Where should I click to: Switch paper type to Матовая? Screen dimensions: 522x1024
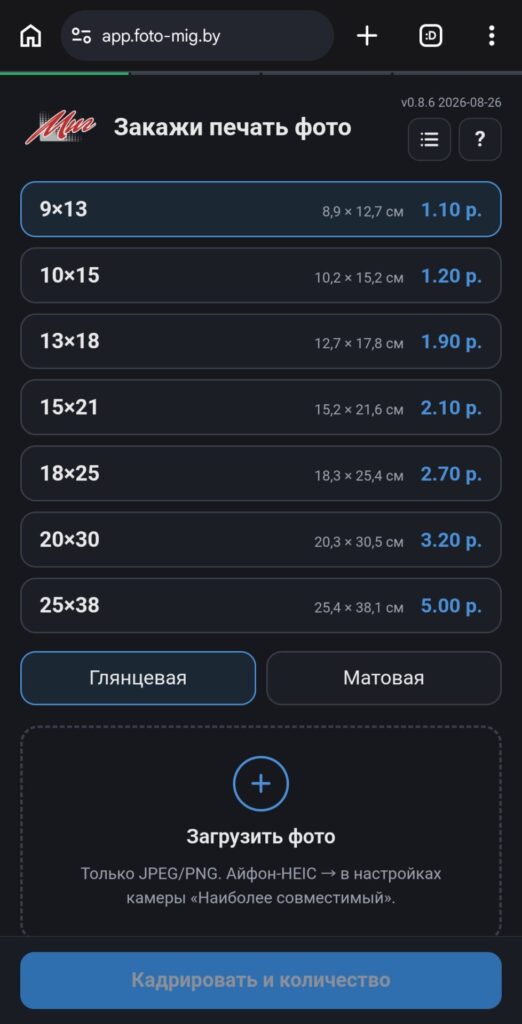point(383,678)
